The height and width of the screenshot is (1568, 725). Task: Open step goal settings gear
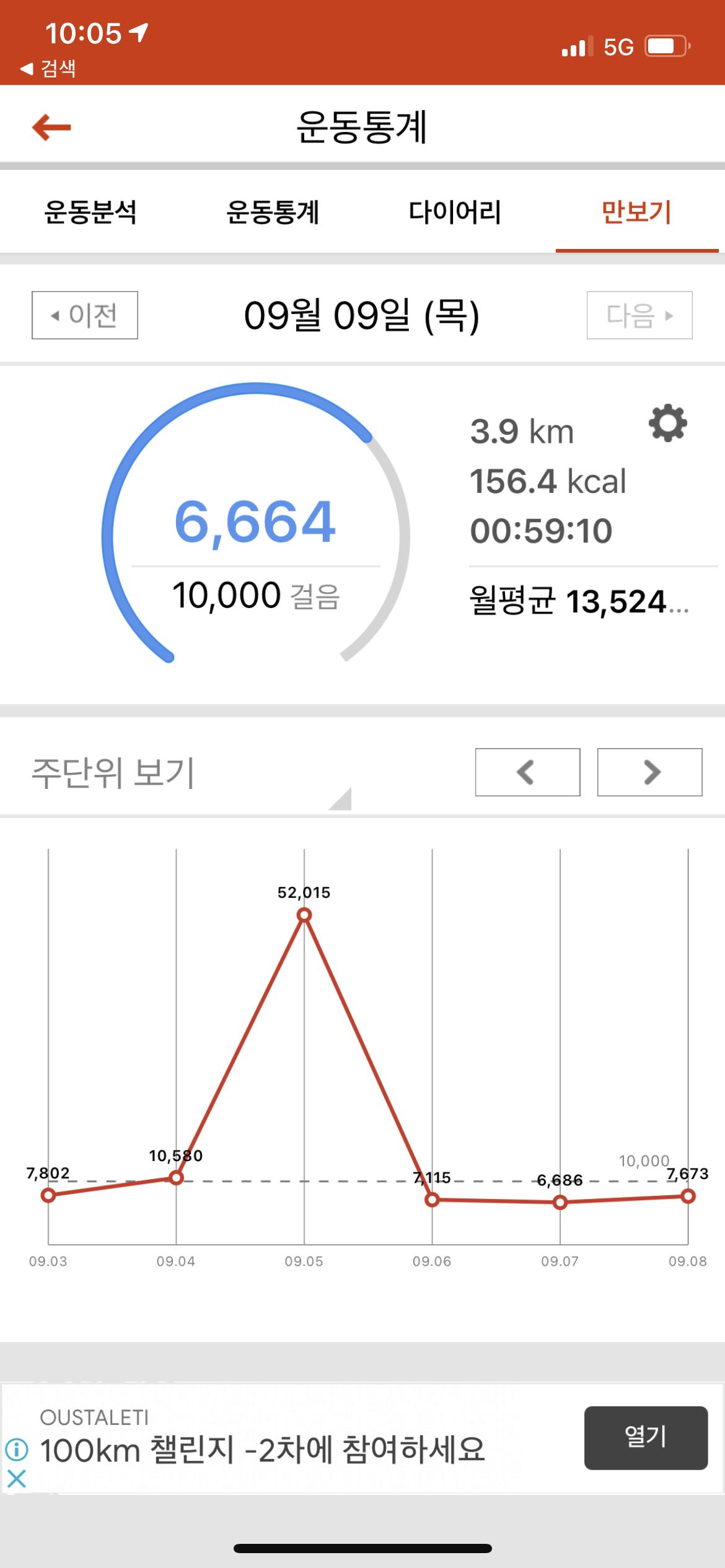point(667,424)
